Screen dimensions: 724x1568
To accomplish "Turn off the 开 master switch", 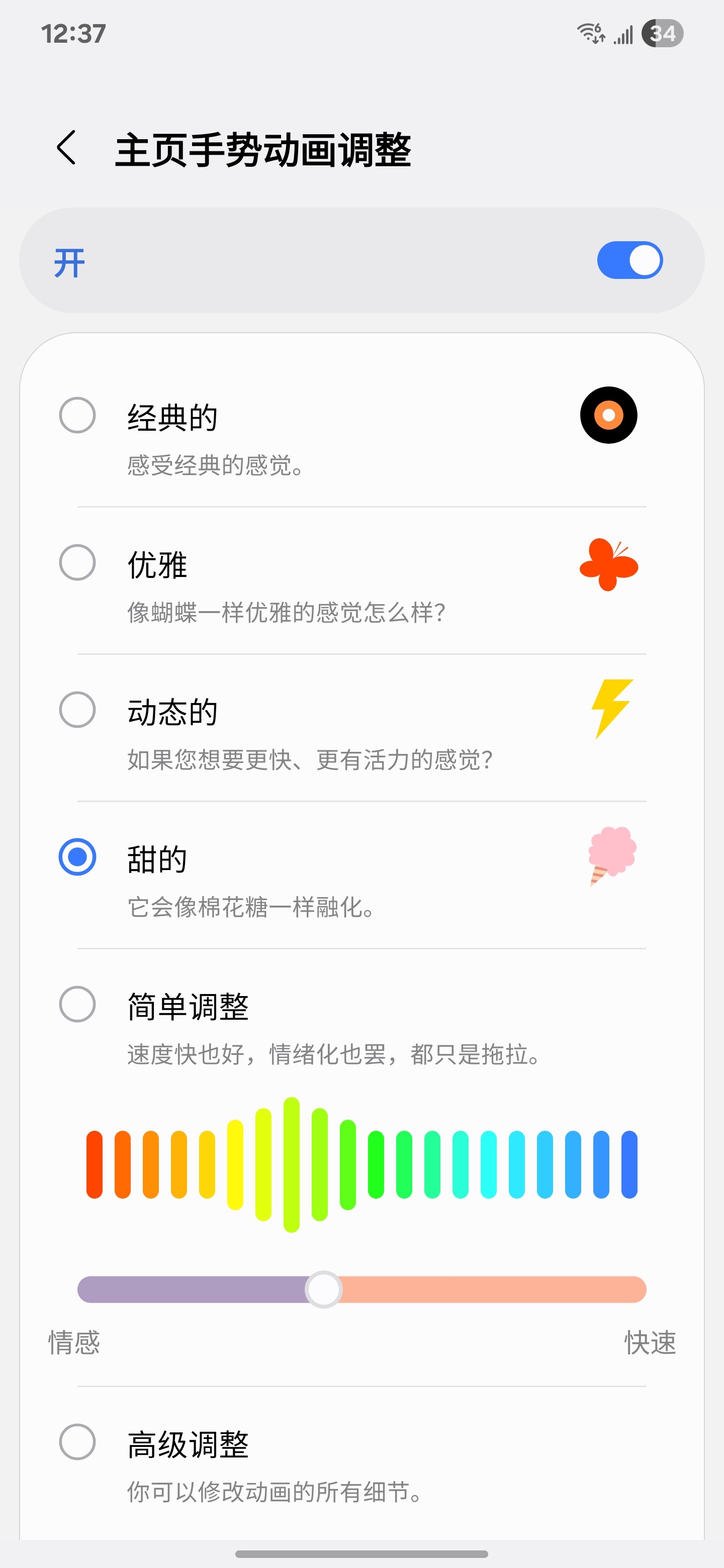I will pos(629,260).
